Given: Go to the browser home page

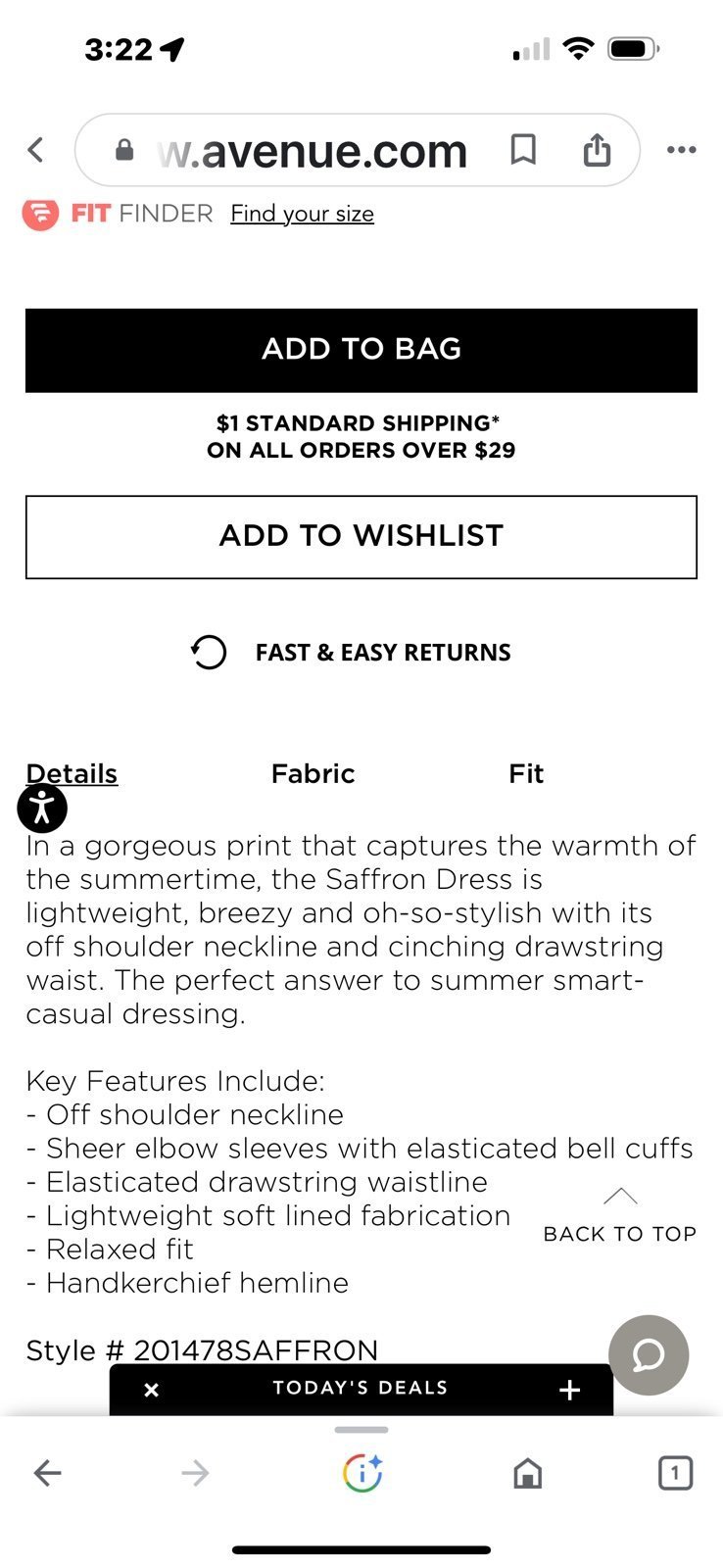Looking at the screenshot, I should pyautogui.click(x=528, y=1473).
